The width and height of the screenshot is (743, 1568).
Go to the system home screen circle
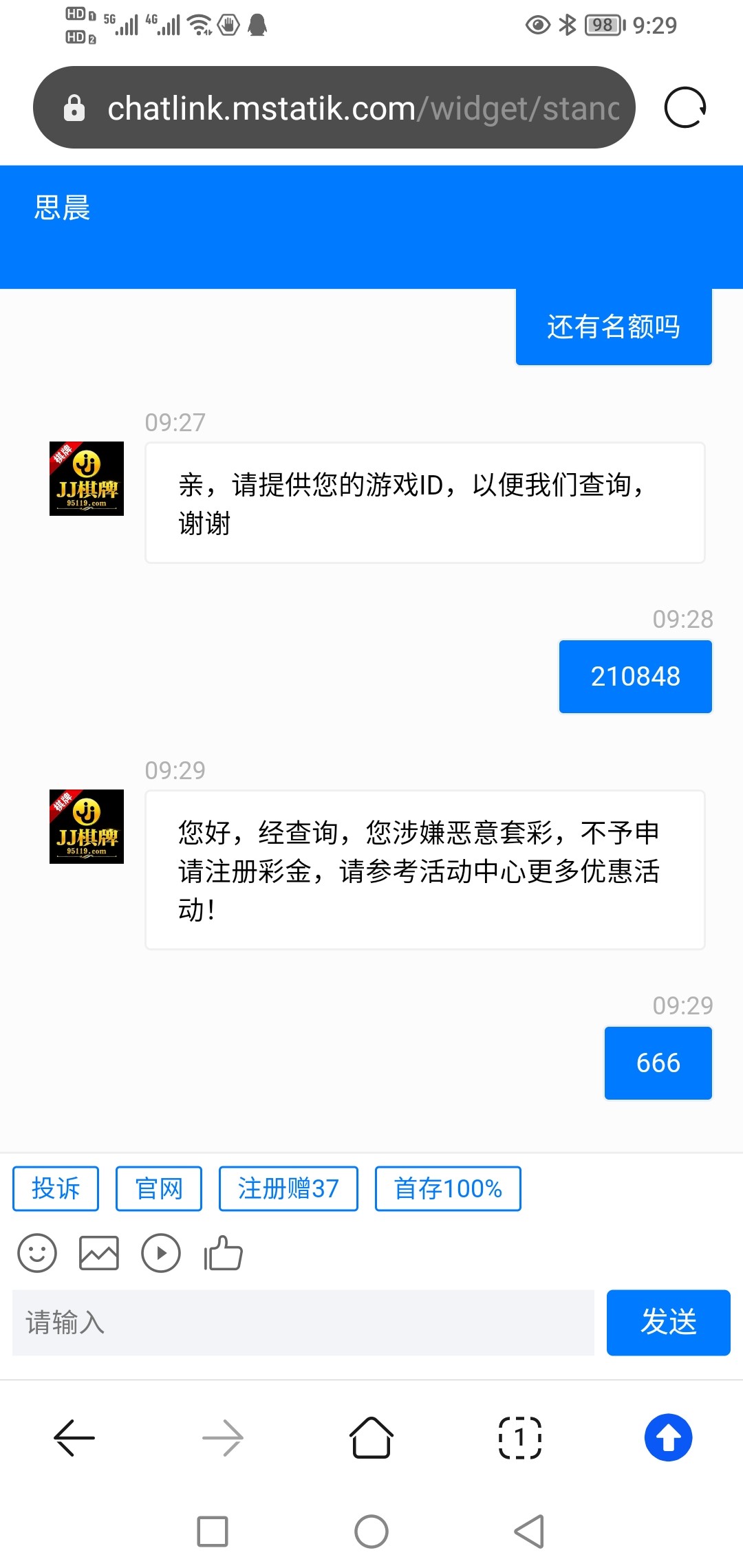(x=371, y=1532)
